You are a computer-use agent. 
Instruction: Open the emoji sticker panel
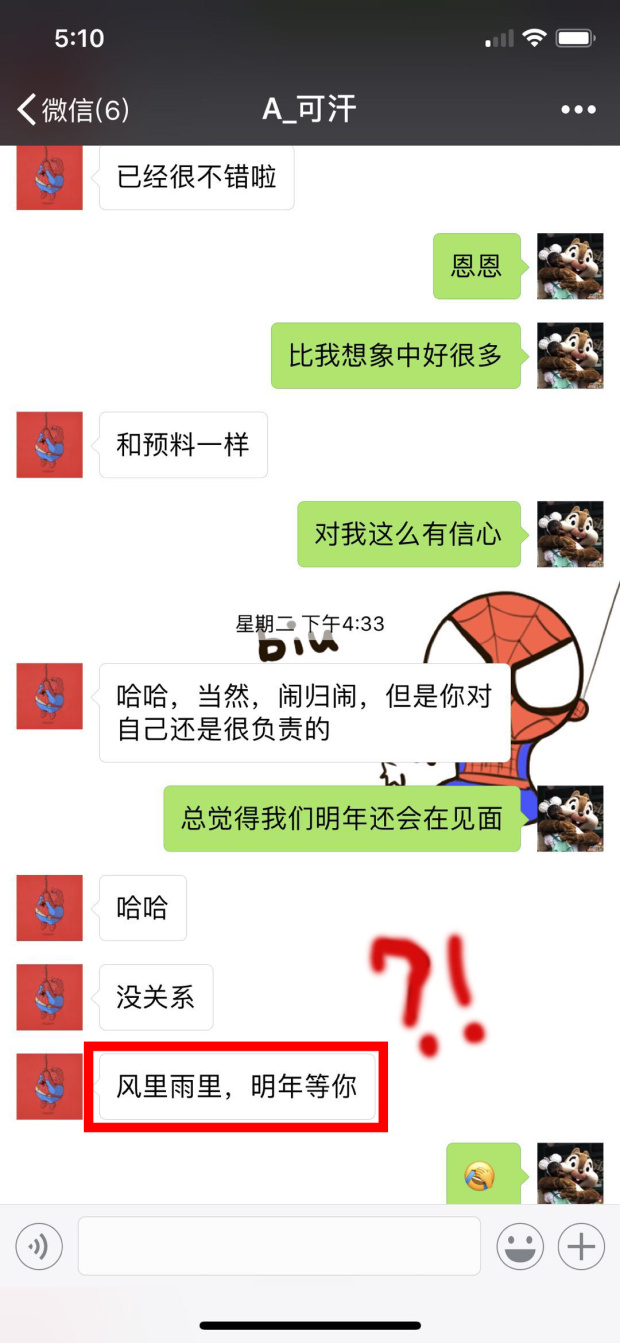pyautogui.click(x=520, y=1247)
